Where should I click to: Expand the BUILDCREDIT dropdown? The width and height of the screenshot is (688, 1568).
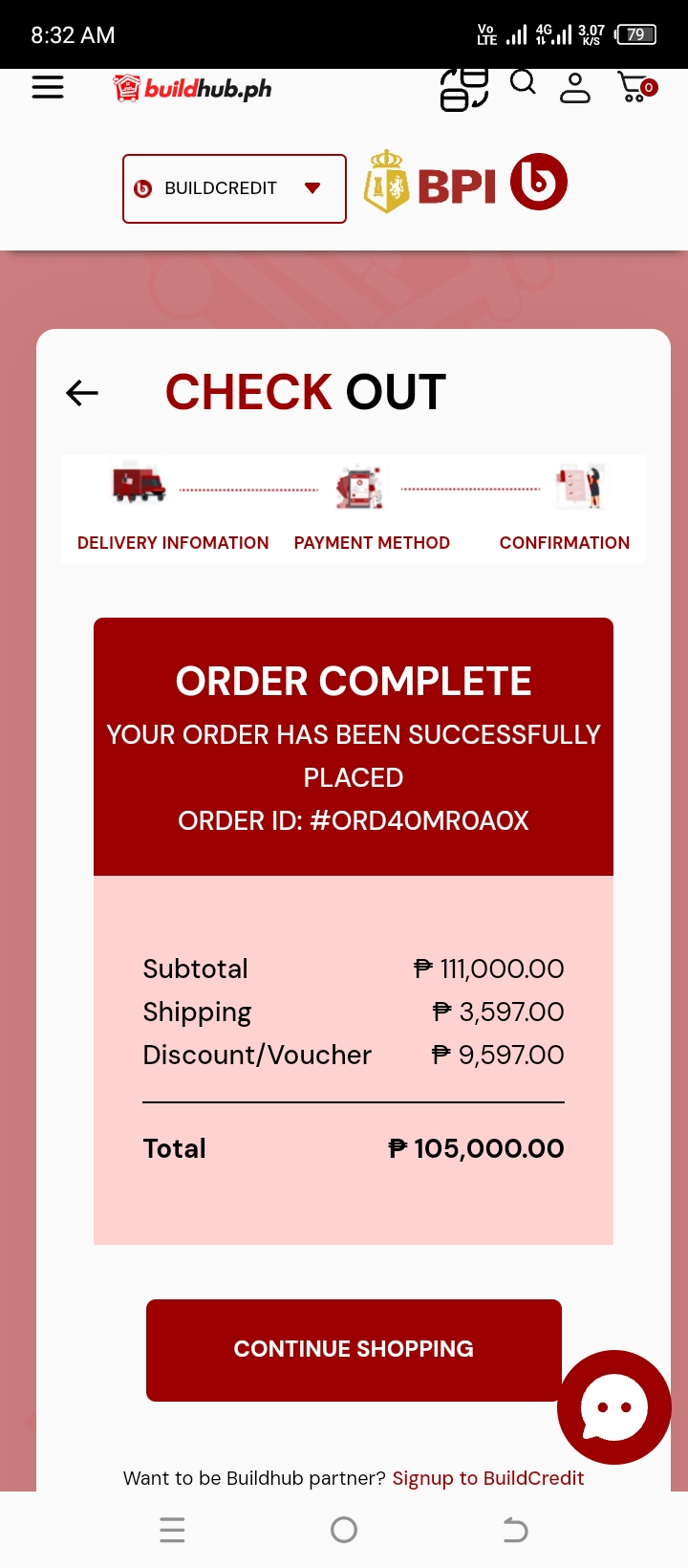click(x=234, y=188)
